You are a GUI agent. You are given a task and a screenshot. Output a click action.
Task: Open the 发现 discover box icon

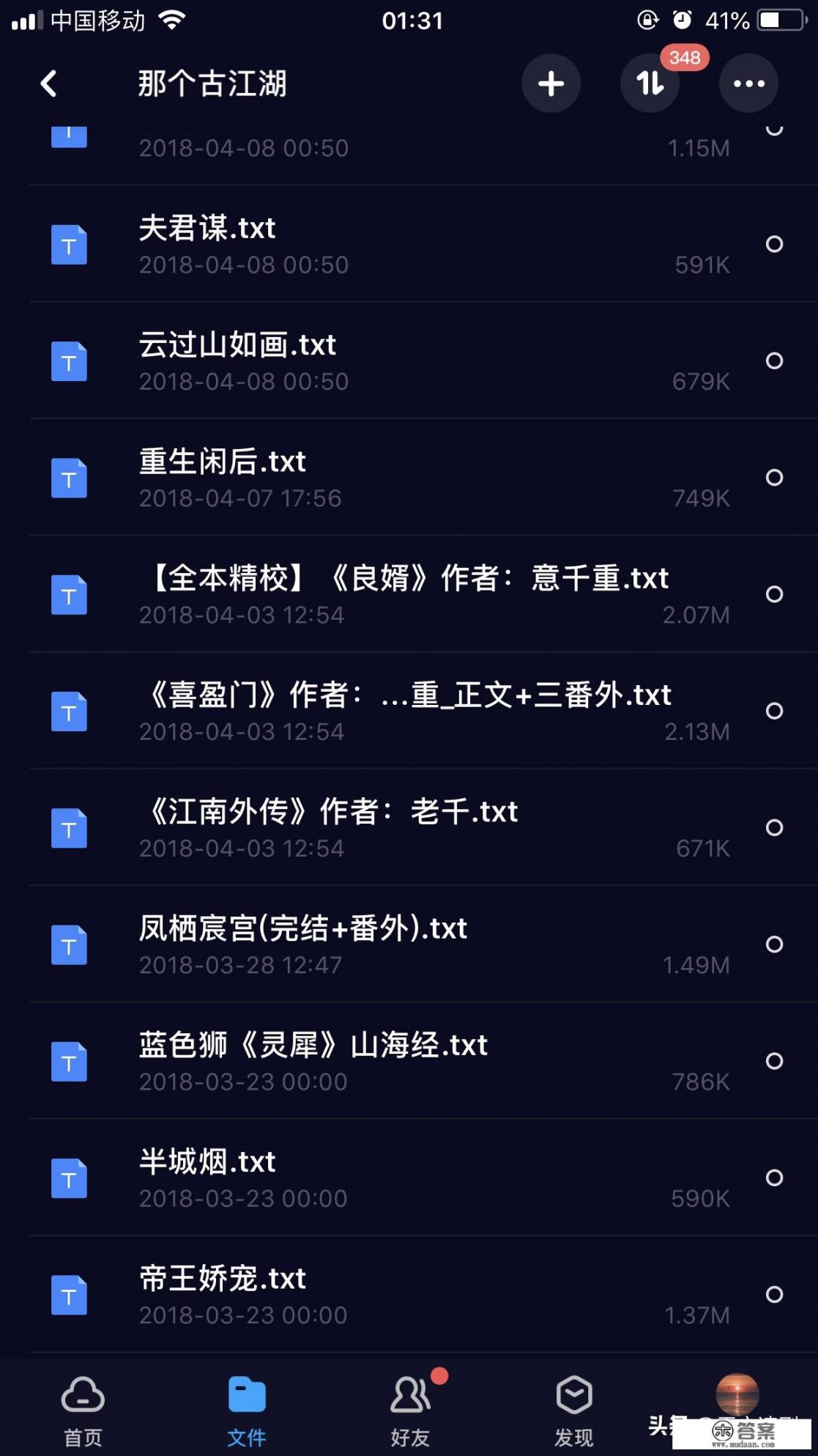pyautogui.click(x=573, y=1395)
